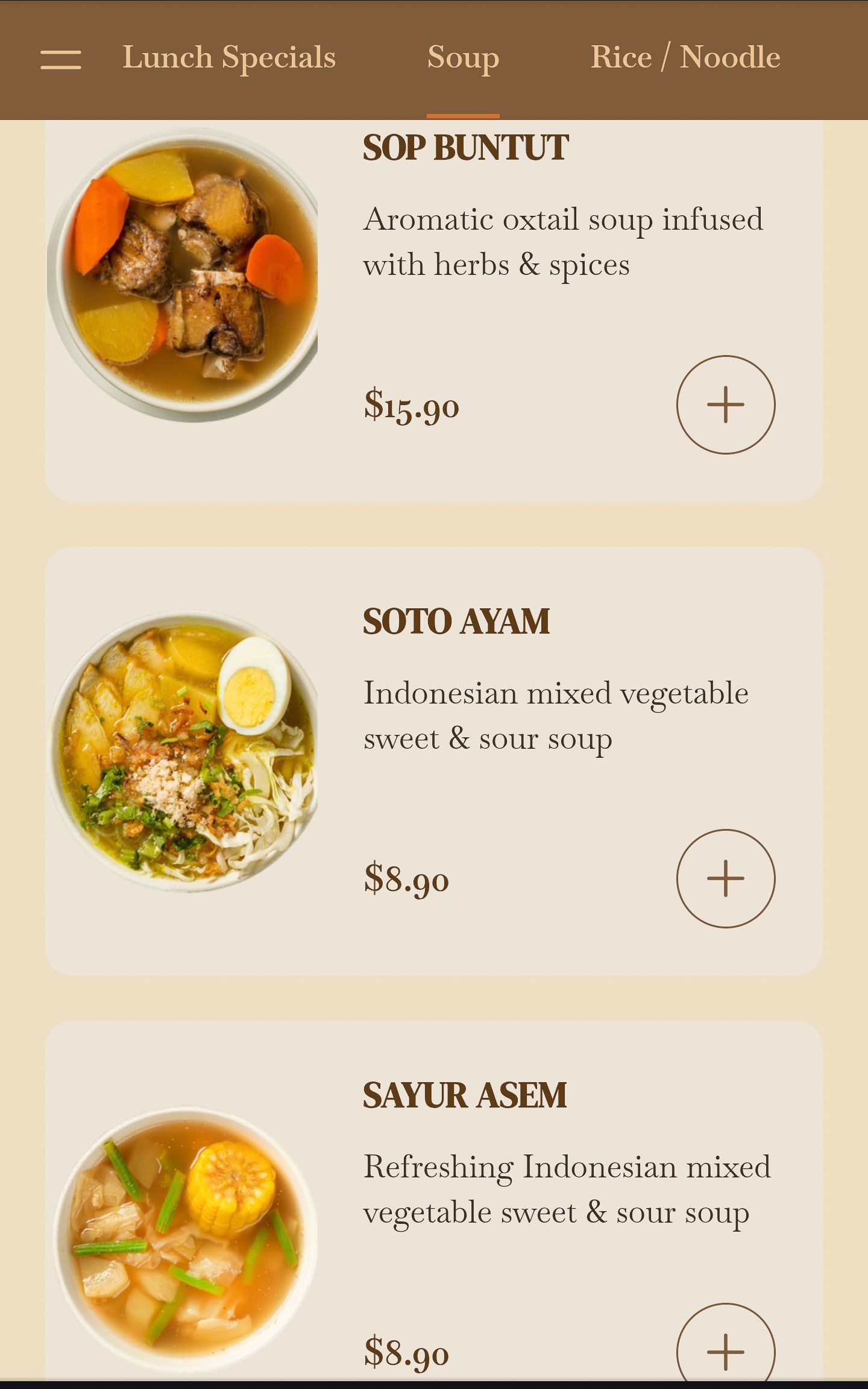The height and width of the screenshot is (1389, 868).
Task: Select the Soup tab
Action: pyautogui.click(x=463, y=58)
